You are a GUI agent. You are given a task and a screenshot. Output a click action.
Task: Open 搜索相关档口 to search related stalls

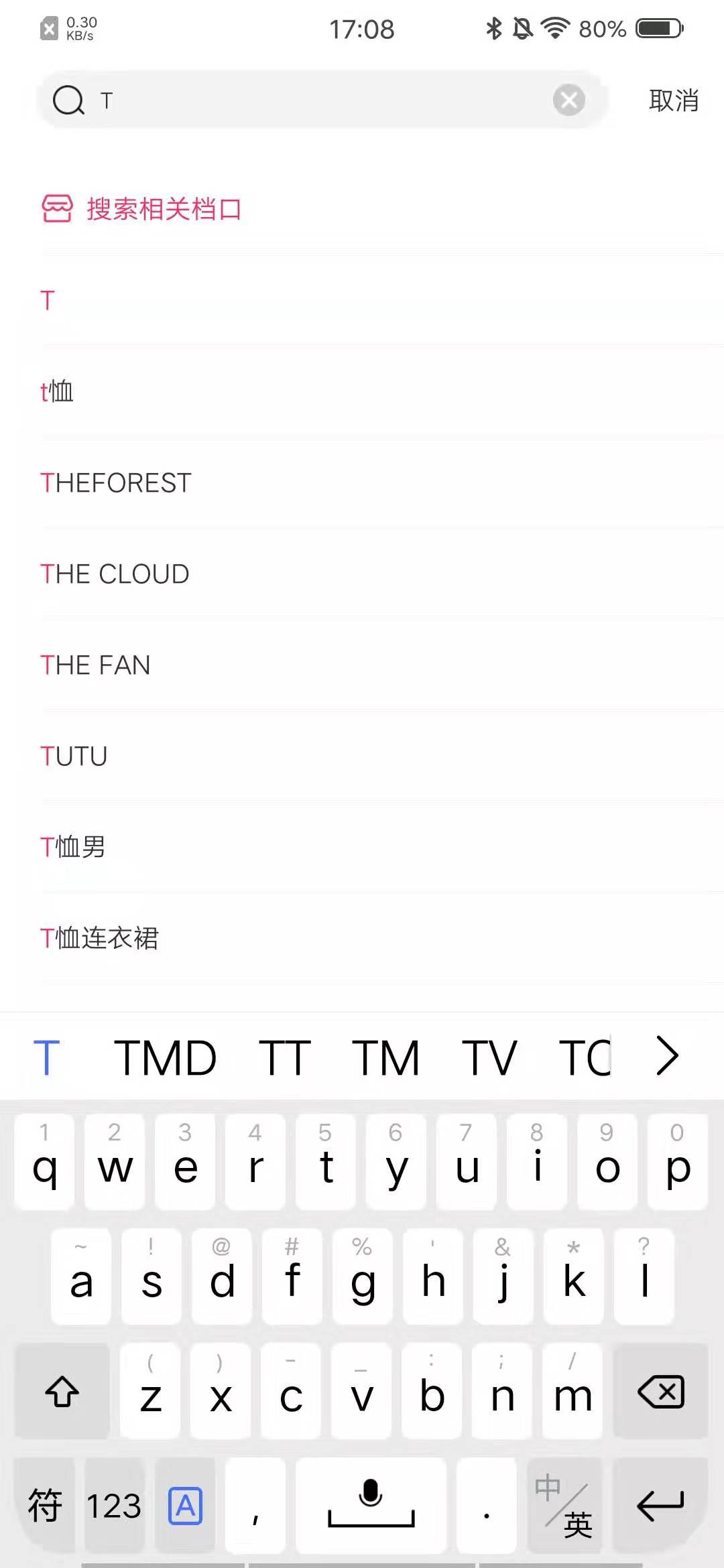coord(141,209)
